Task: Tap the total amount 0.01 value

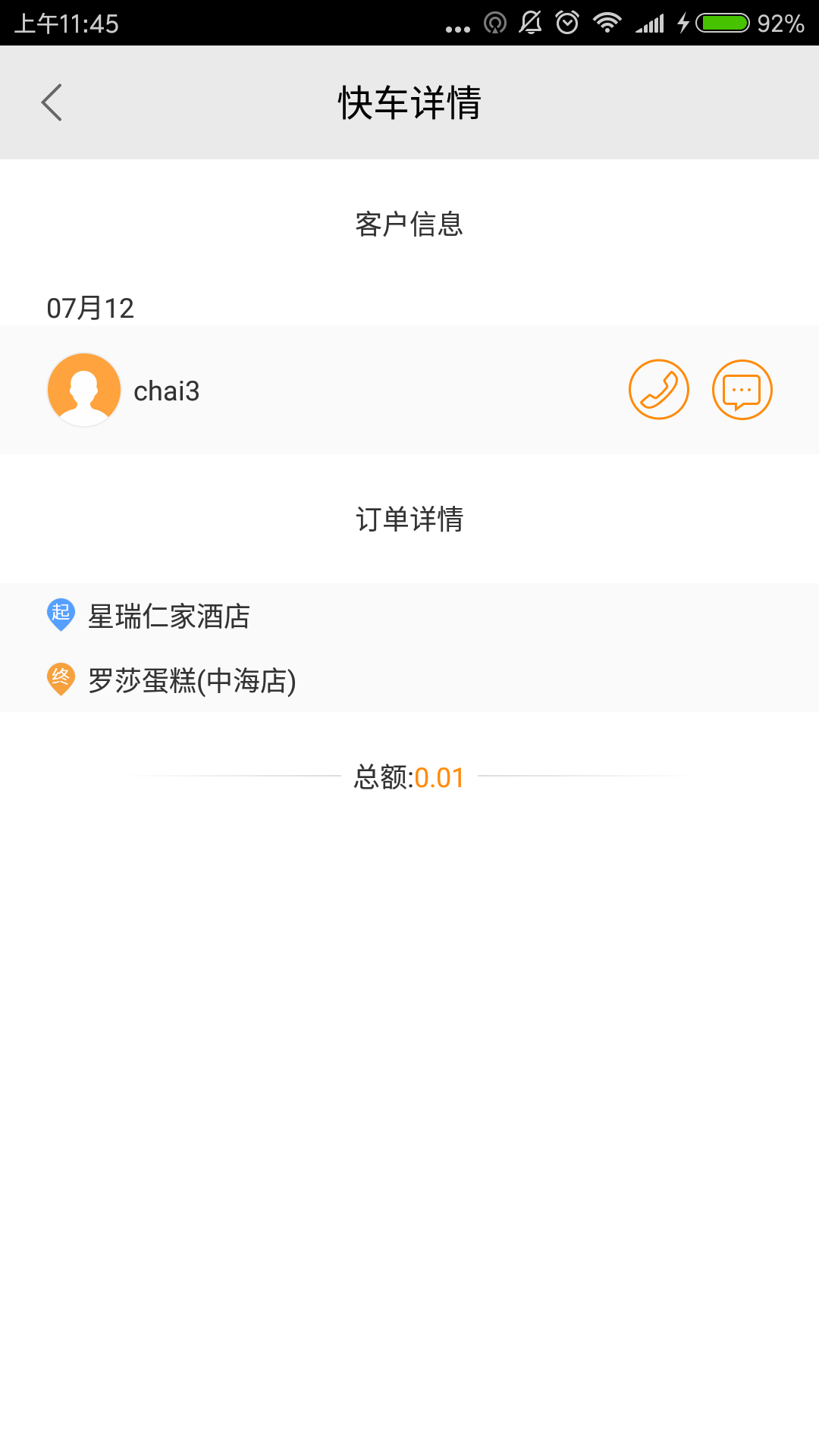Action: (x=438, y=777)
